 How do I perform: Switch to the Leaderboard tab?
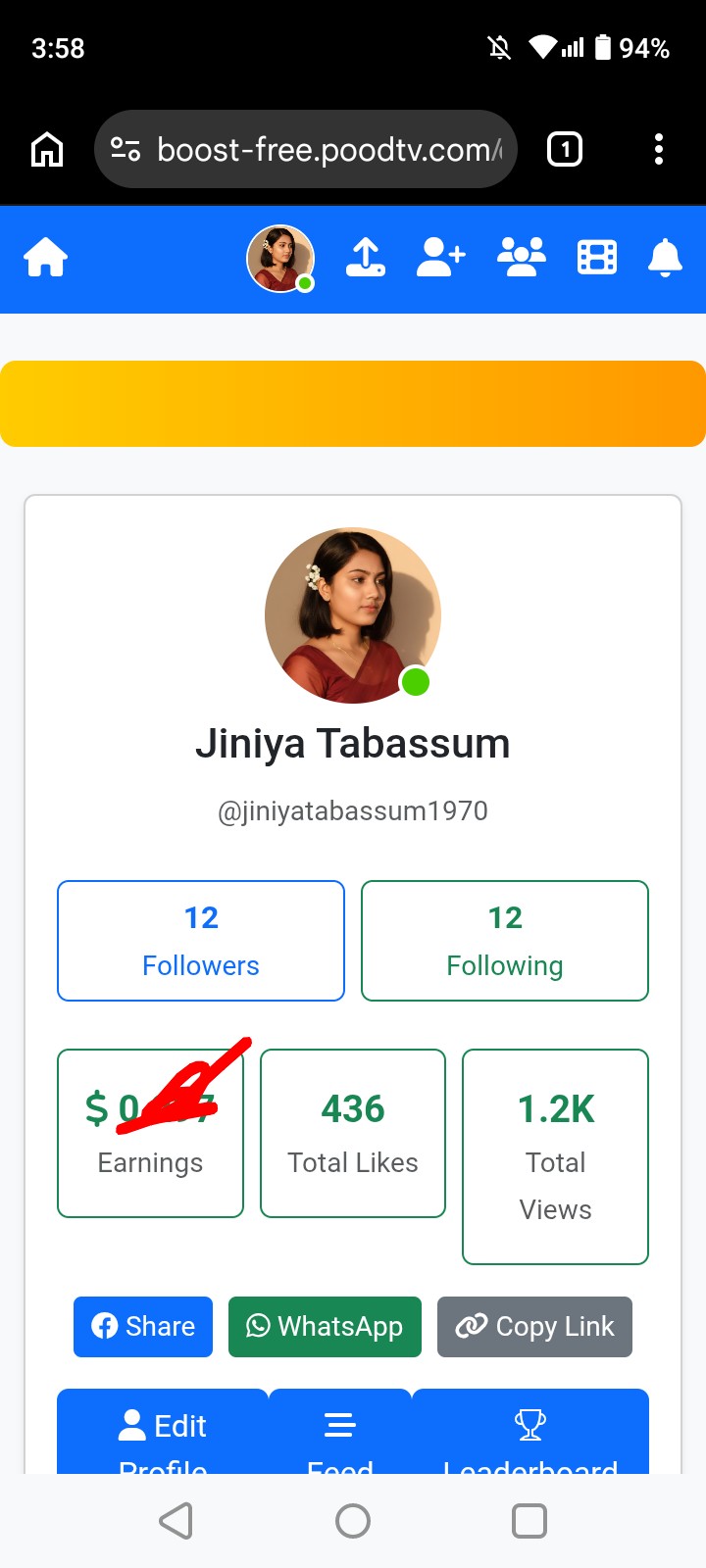click(x=530, y=1432)
